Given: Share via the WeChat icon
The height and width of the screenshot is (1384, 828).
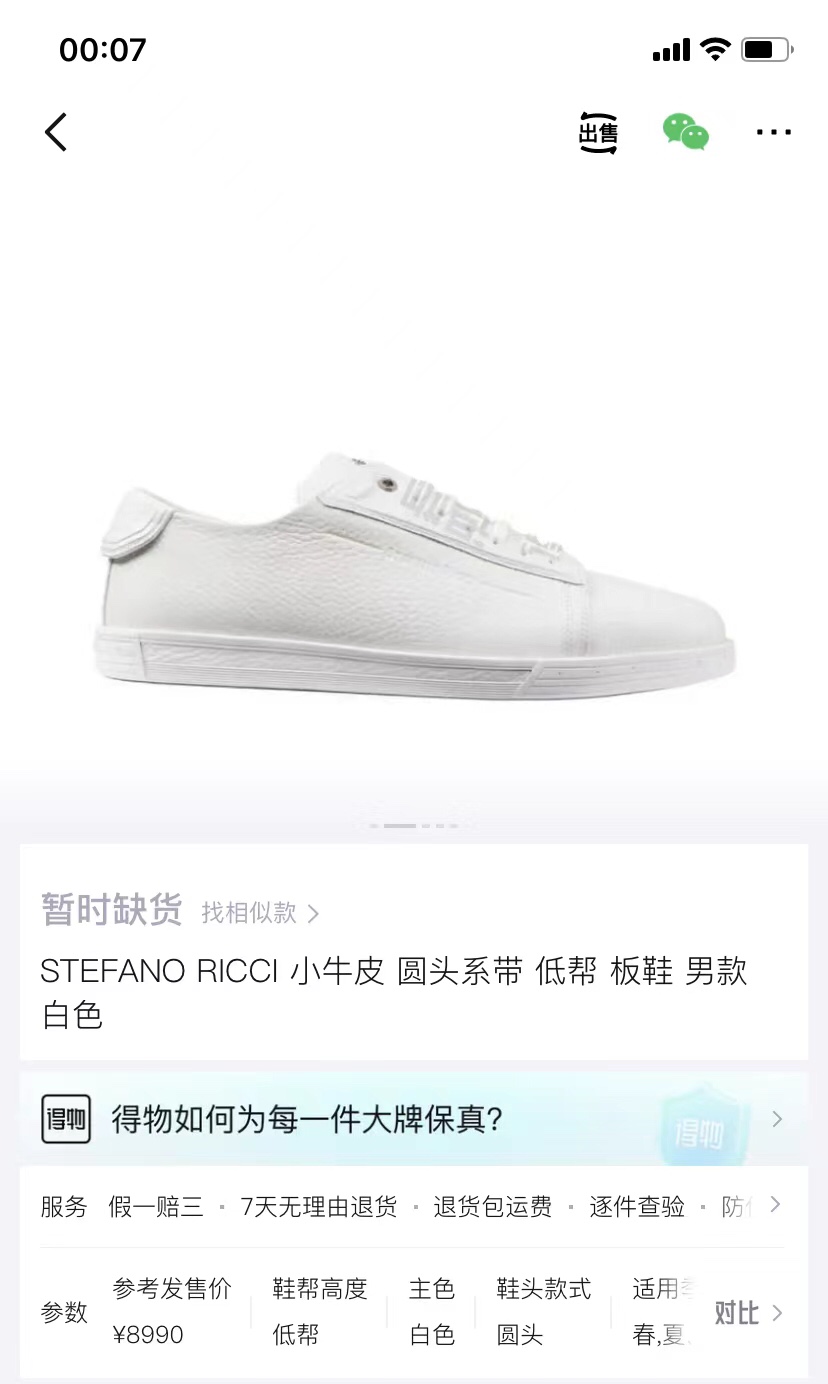Looking at the screenshot, I should click(x=686, y=132).
